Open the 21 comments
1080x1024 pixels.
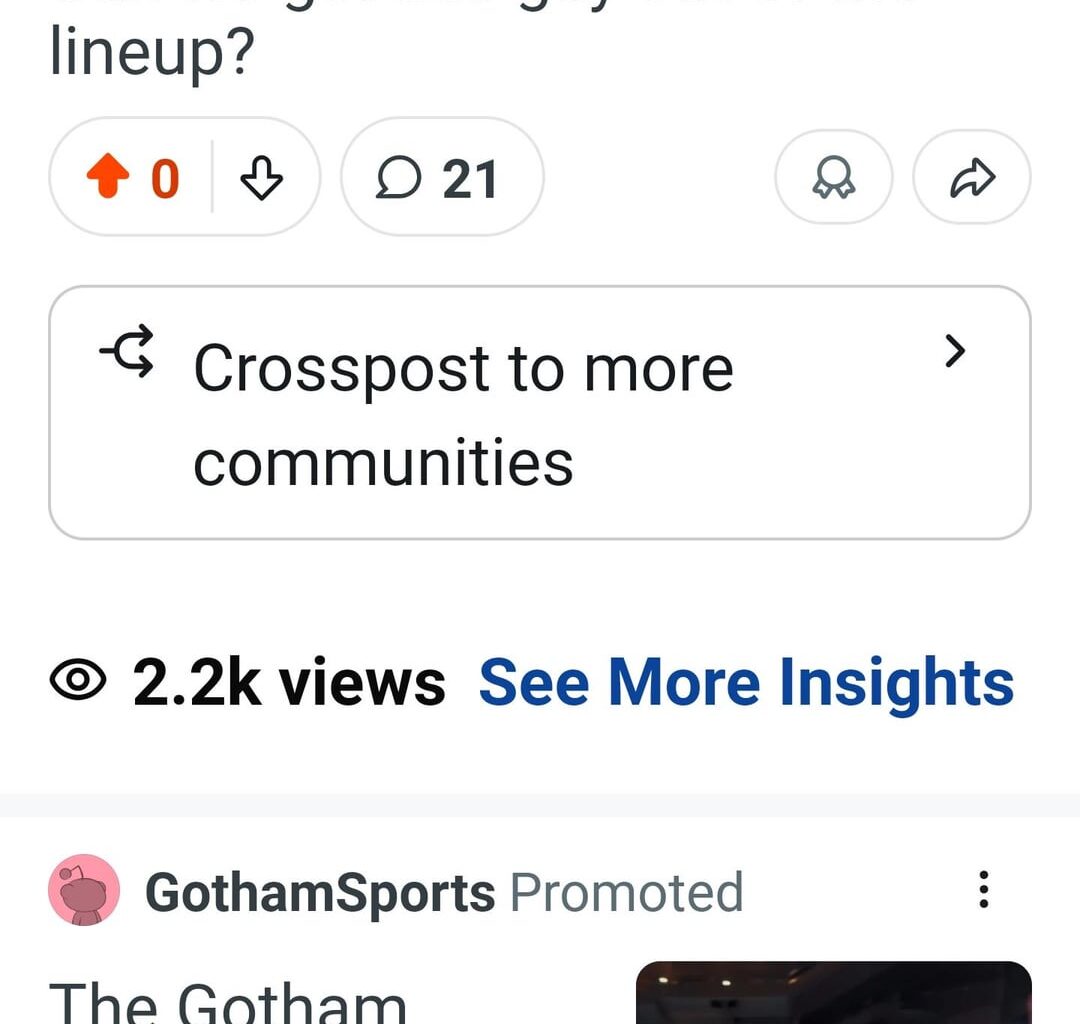[x=441, y=179]
